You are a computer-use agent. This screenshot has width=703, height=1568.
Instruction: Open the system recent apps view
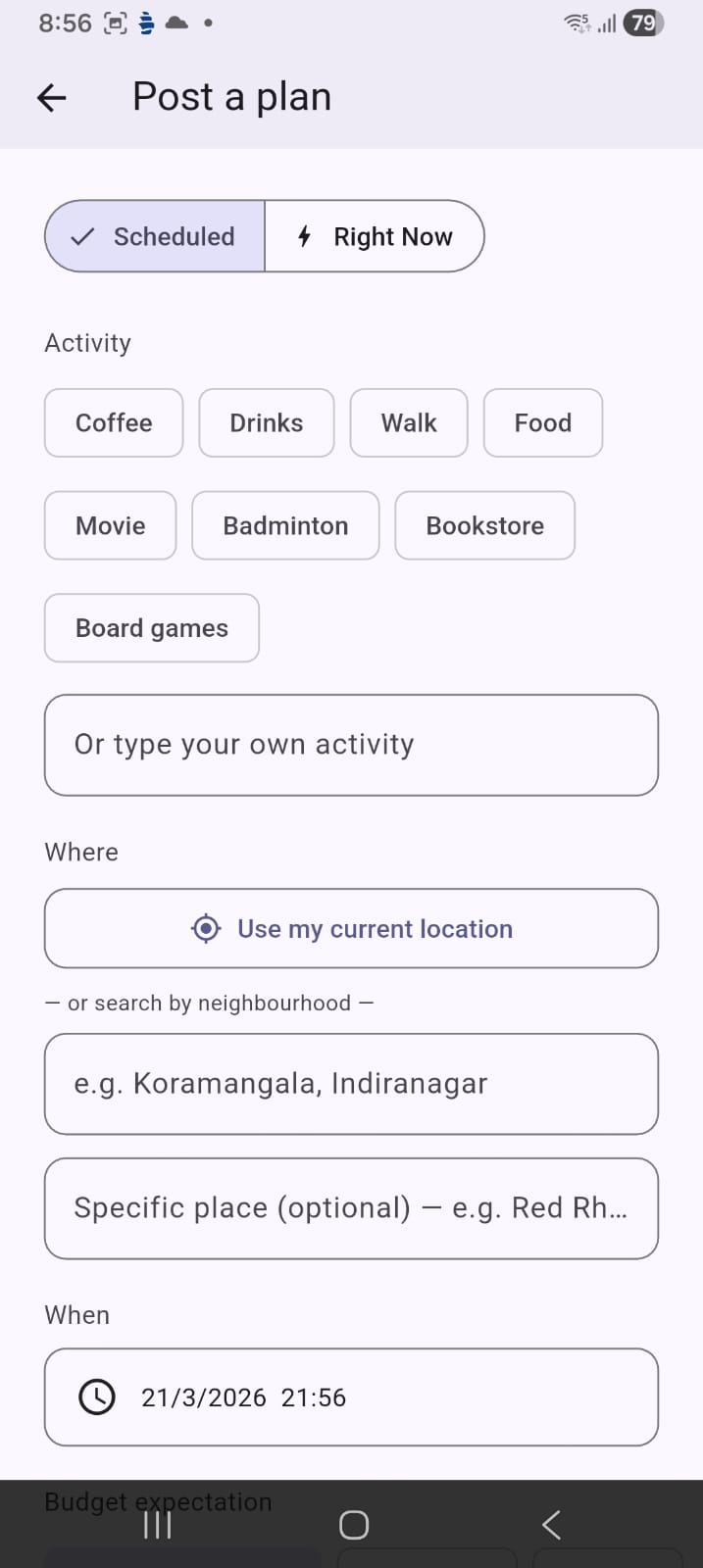pos(158,1525)
